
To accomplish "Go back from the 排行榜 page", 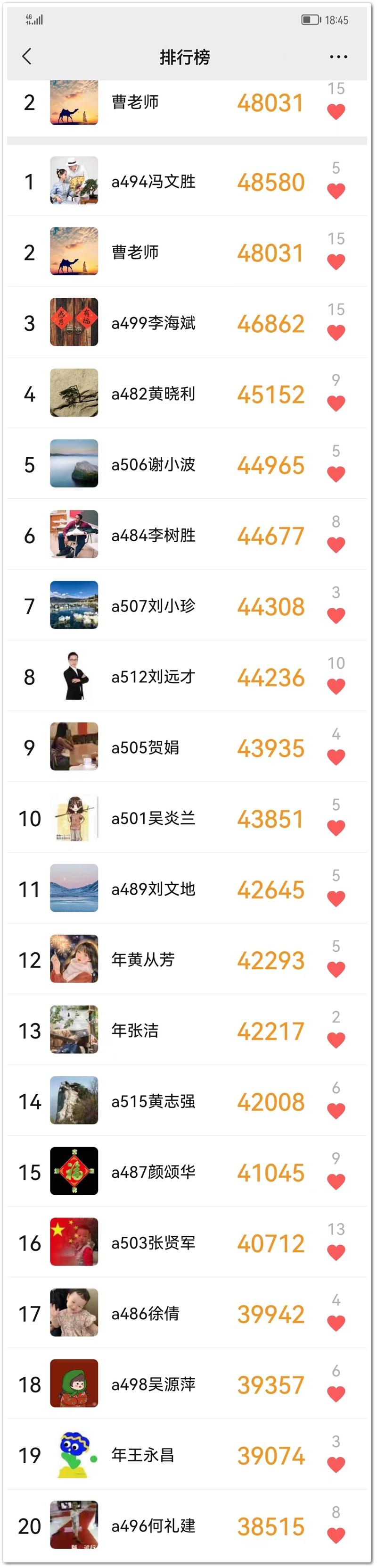I will point(27,57).
